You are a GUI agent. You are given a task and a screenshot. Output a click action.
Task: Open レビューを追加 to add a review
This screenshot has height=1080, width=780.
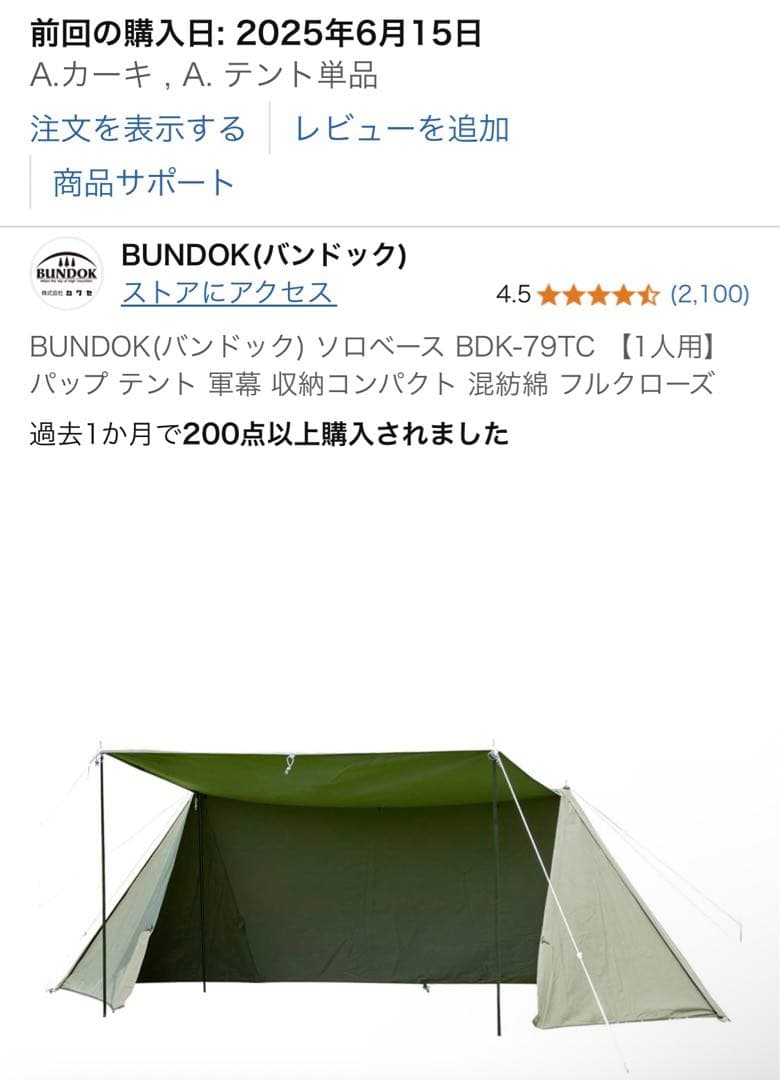pyautogui.click(x=402, y=129)
